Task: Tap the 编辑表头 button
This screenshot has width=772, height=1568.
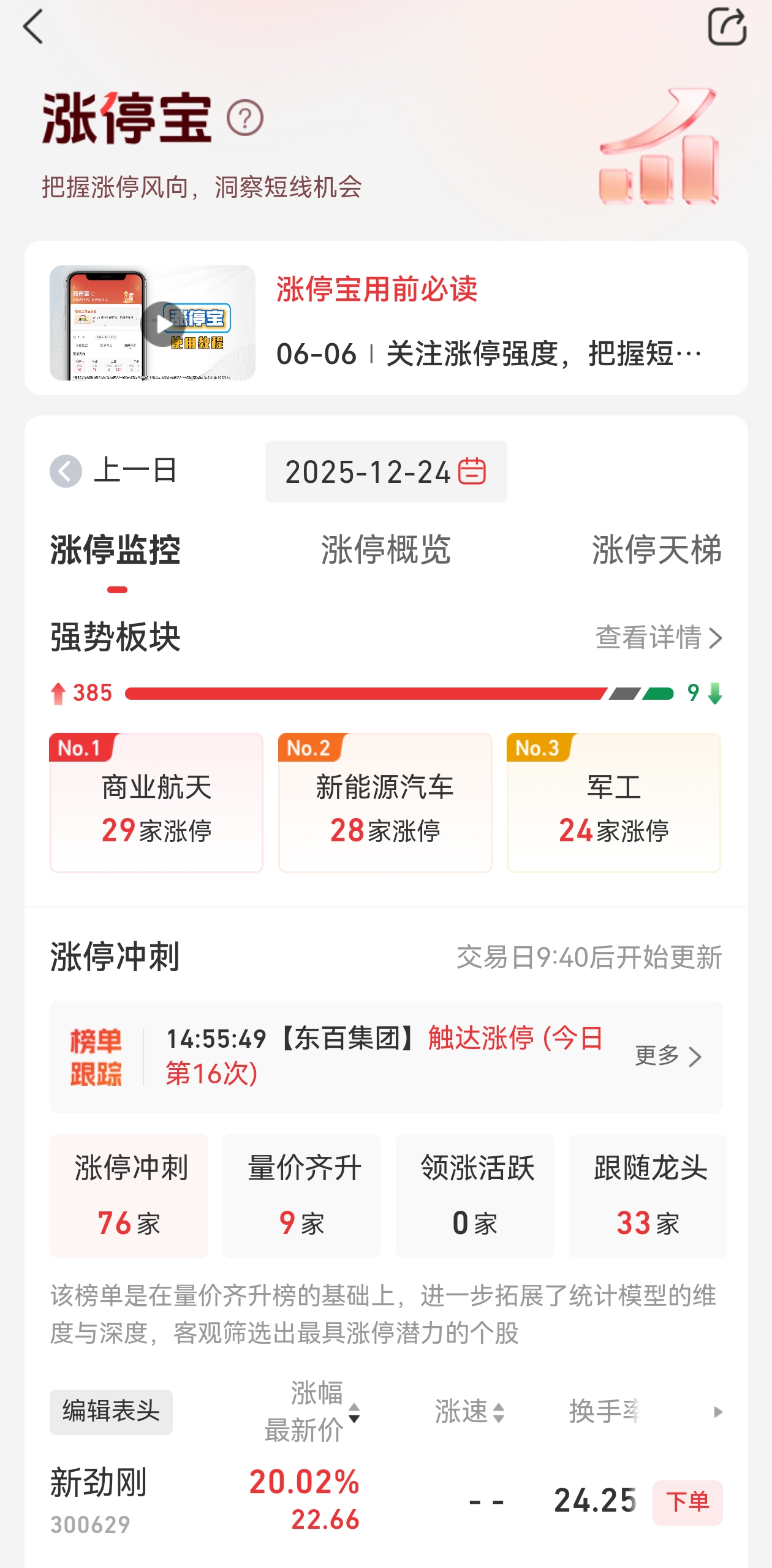Action: (x=111, y=1412)
